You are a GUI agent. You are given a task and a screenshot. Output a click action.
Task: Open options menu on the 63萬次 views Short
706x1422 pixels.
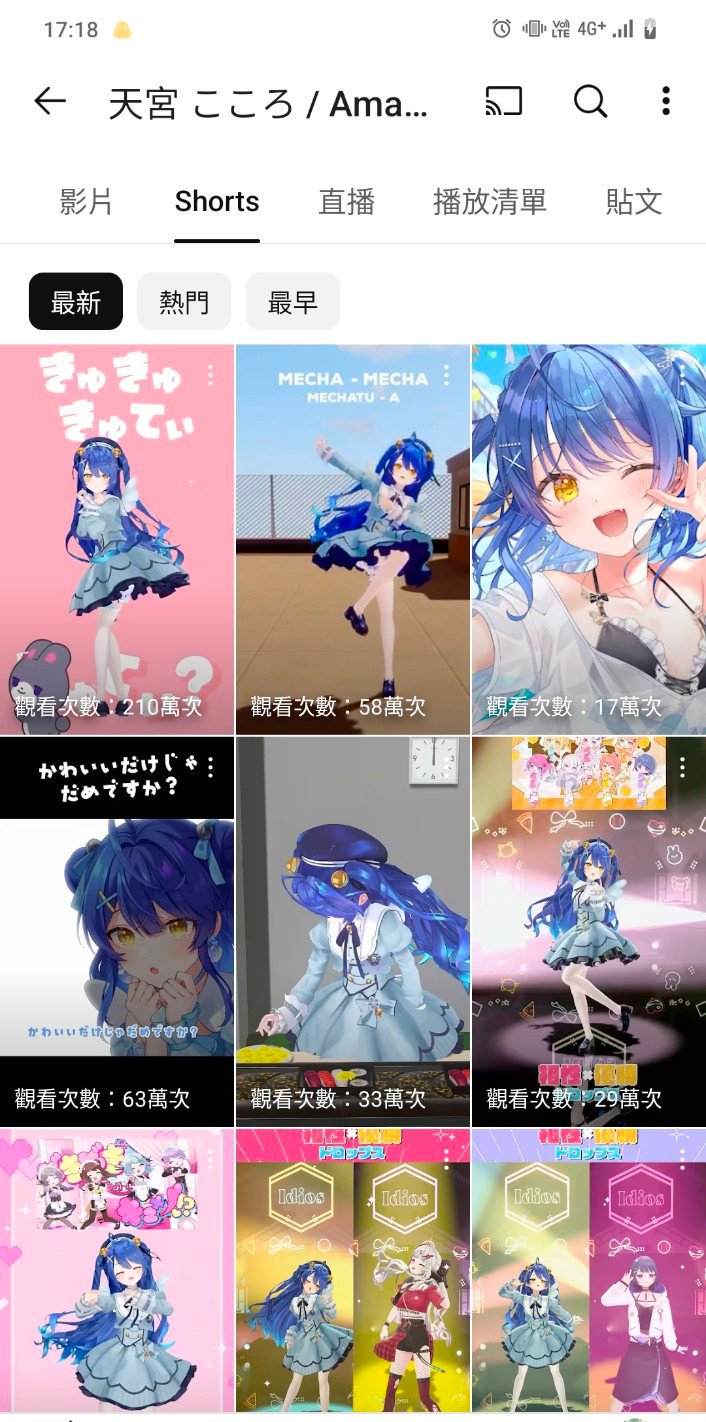pyautogui.click(x=210, y=768)
